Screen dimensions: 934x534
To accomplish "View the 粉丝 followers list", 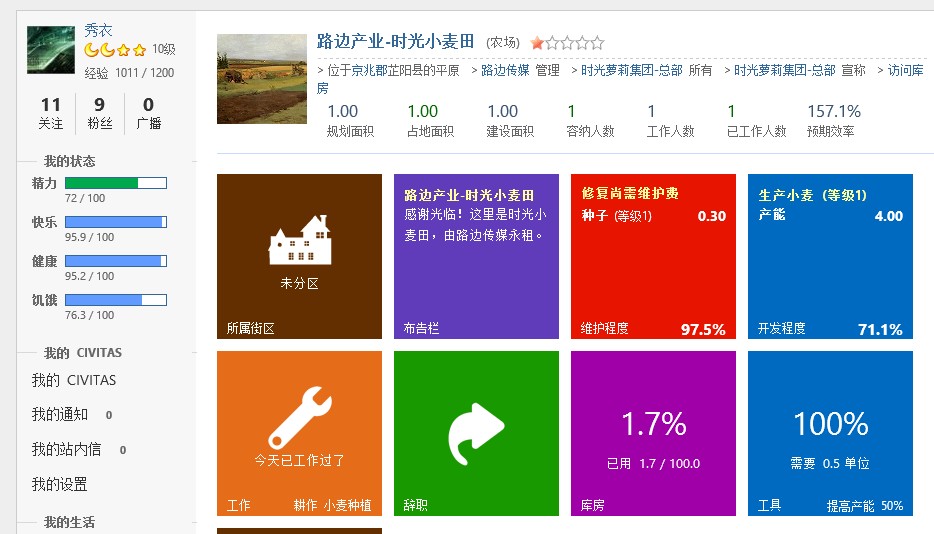I will point(99,113).
